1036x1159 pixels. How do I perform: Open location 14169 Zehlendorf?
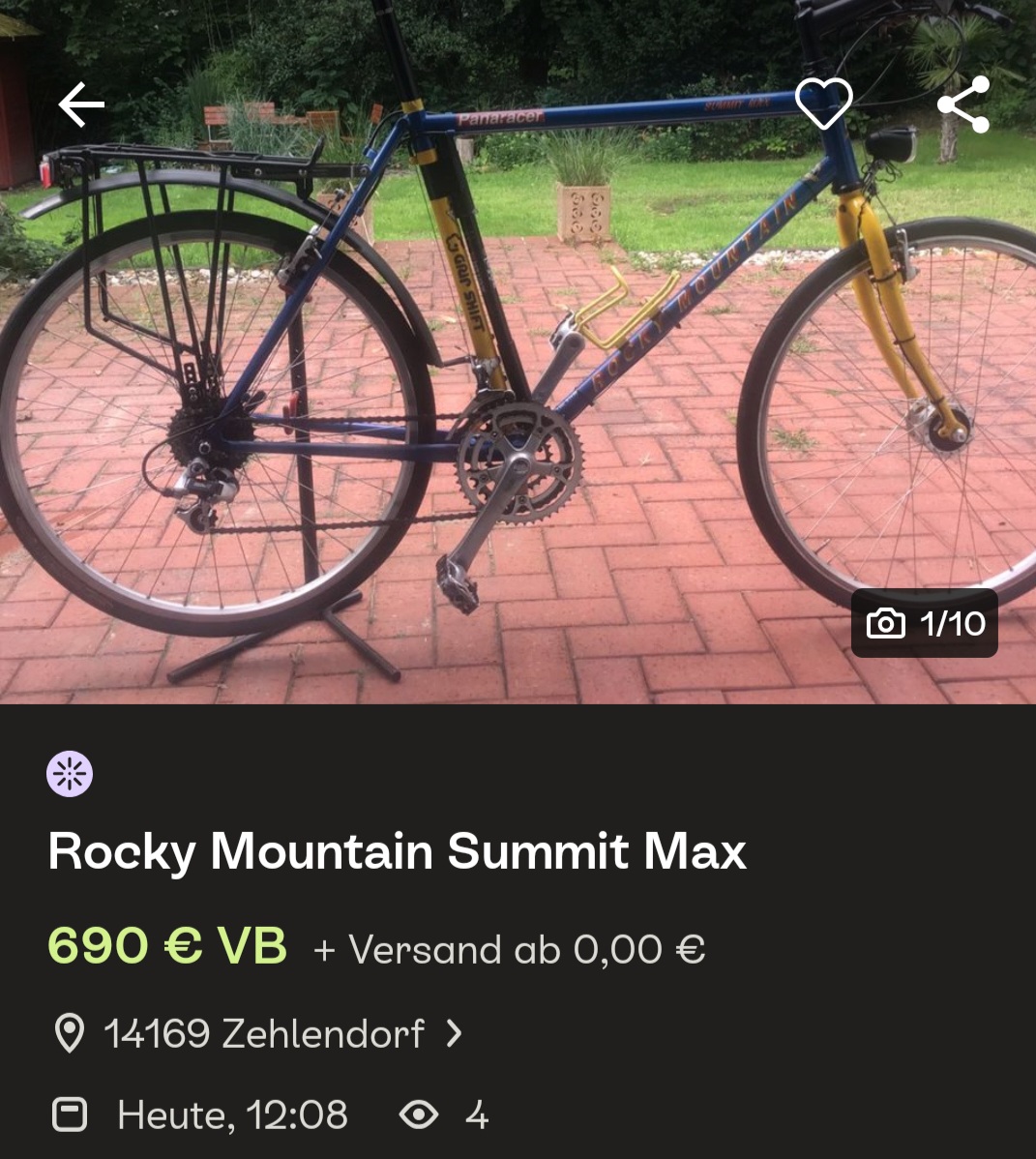pyautogui.click(x=263, y=1034)
